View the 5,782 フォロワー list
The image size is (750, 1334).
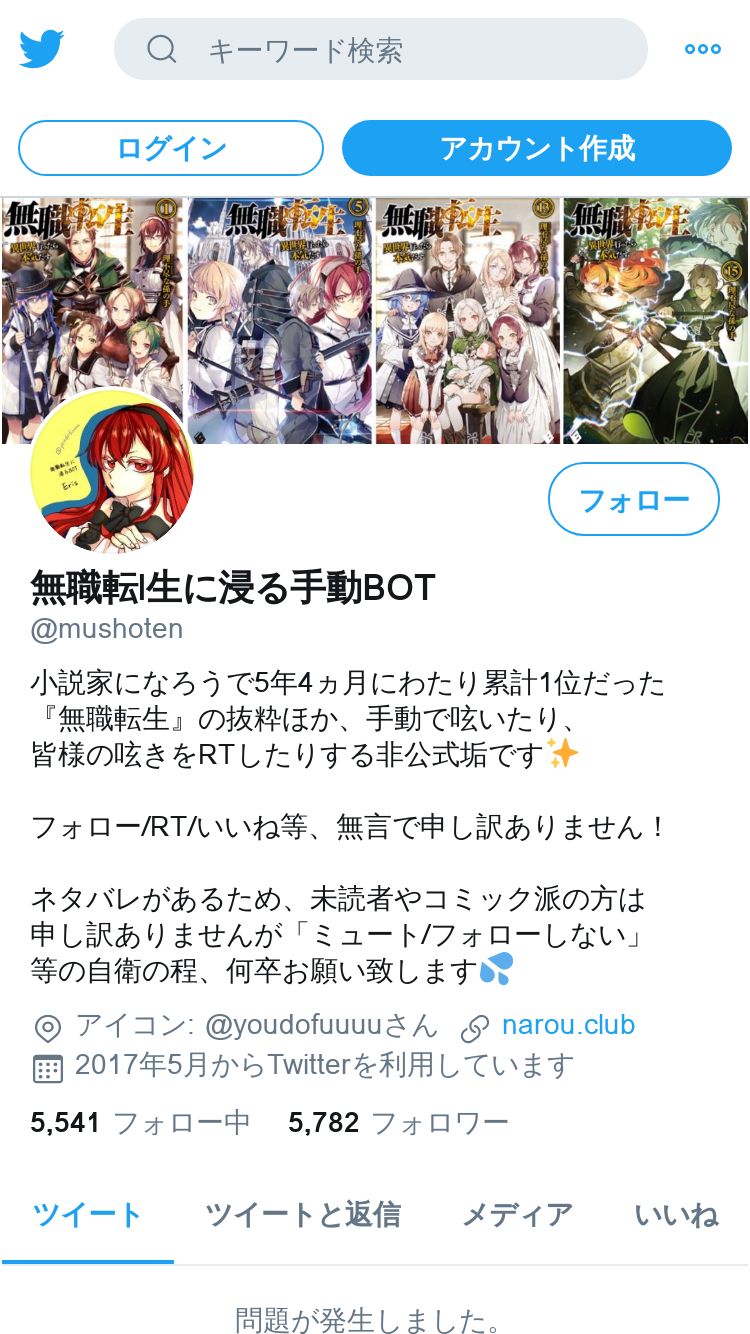[398, 1122]
